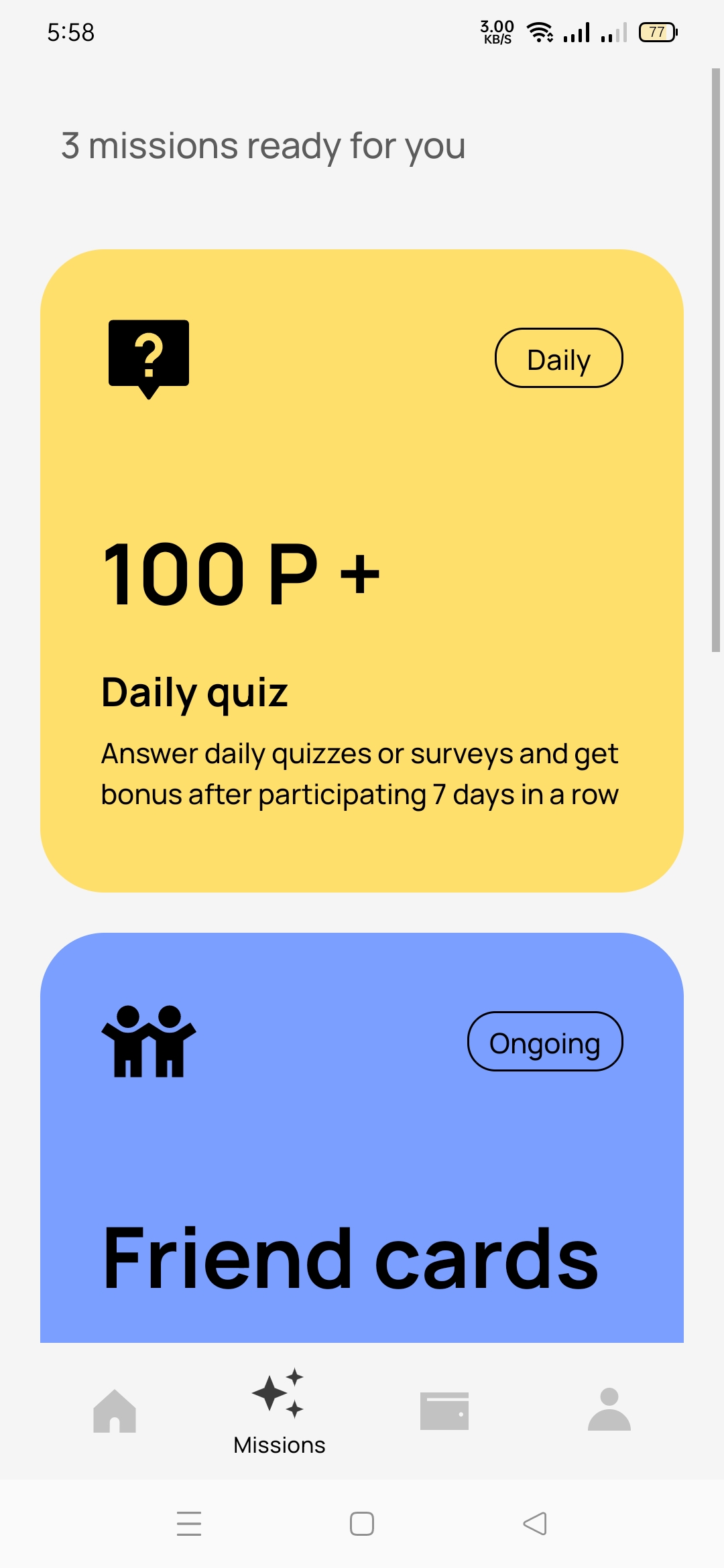The height and width of the screenshot is (1568, 724).
Task: Open the profile tab
Action: click(609, 1411)
